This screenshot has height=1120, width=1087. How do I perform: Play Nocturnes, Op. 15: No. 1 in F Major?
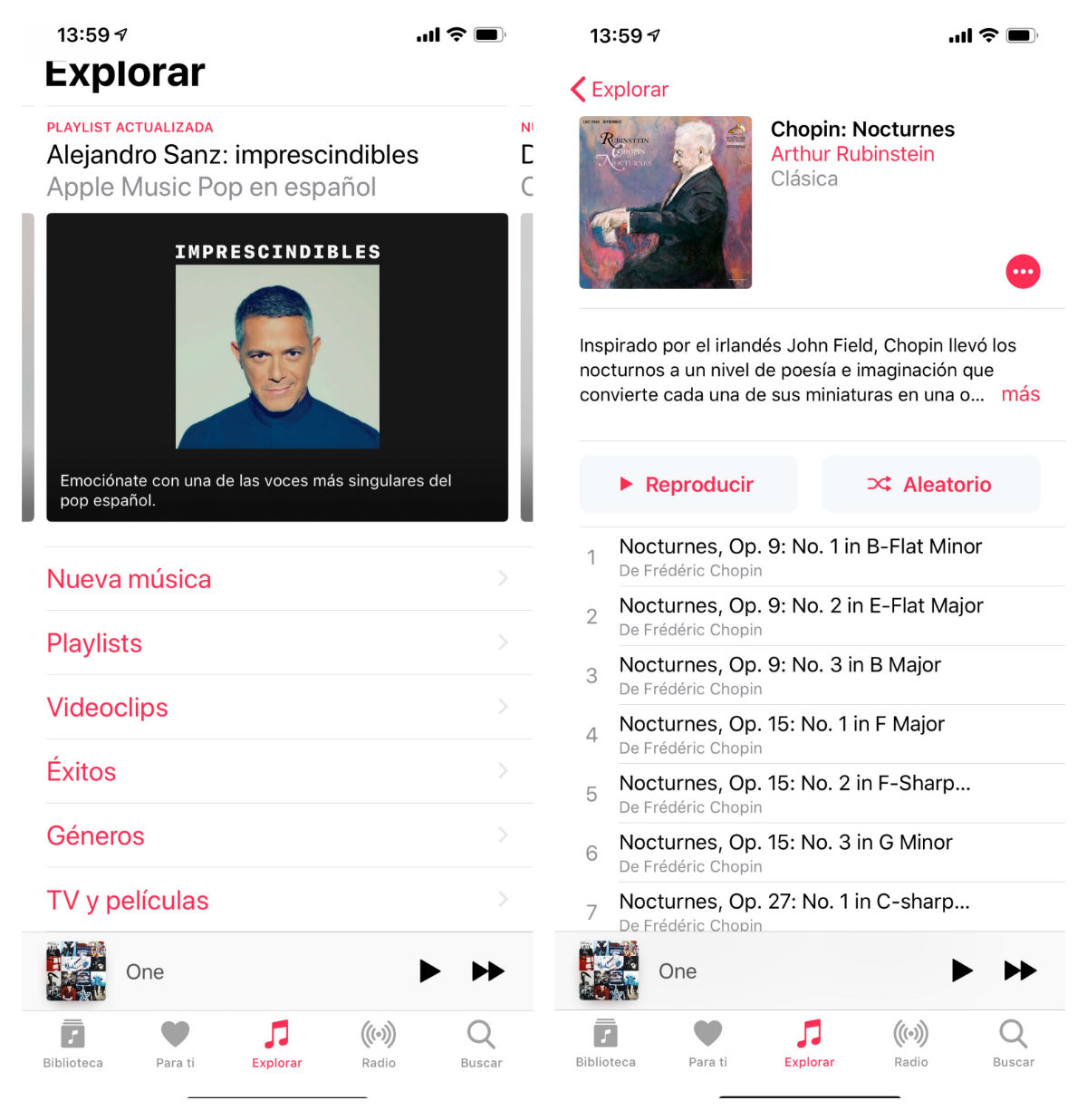click(782, 734)
